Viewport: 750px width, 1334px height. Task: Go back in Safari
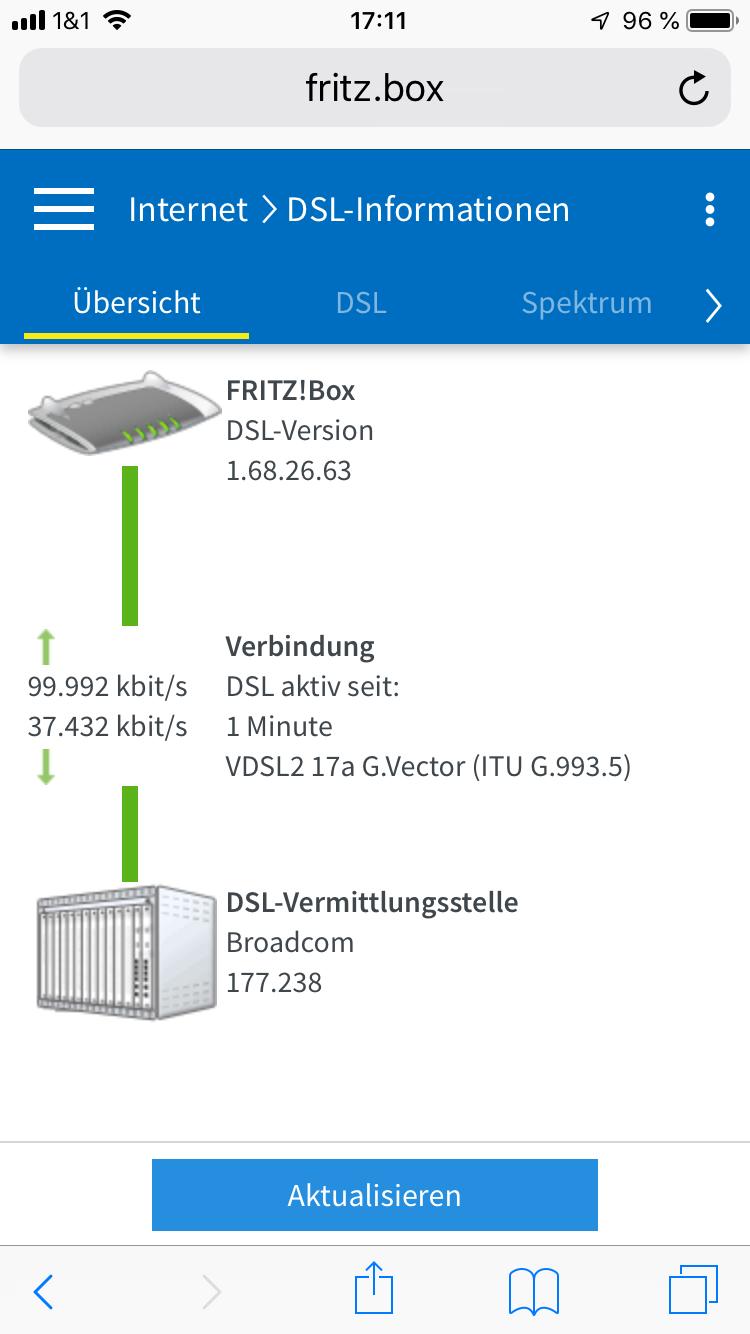(43, 1292)
